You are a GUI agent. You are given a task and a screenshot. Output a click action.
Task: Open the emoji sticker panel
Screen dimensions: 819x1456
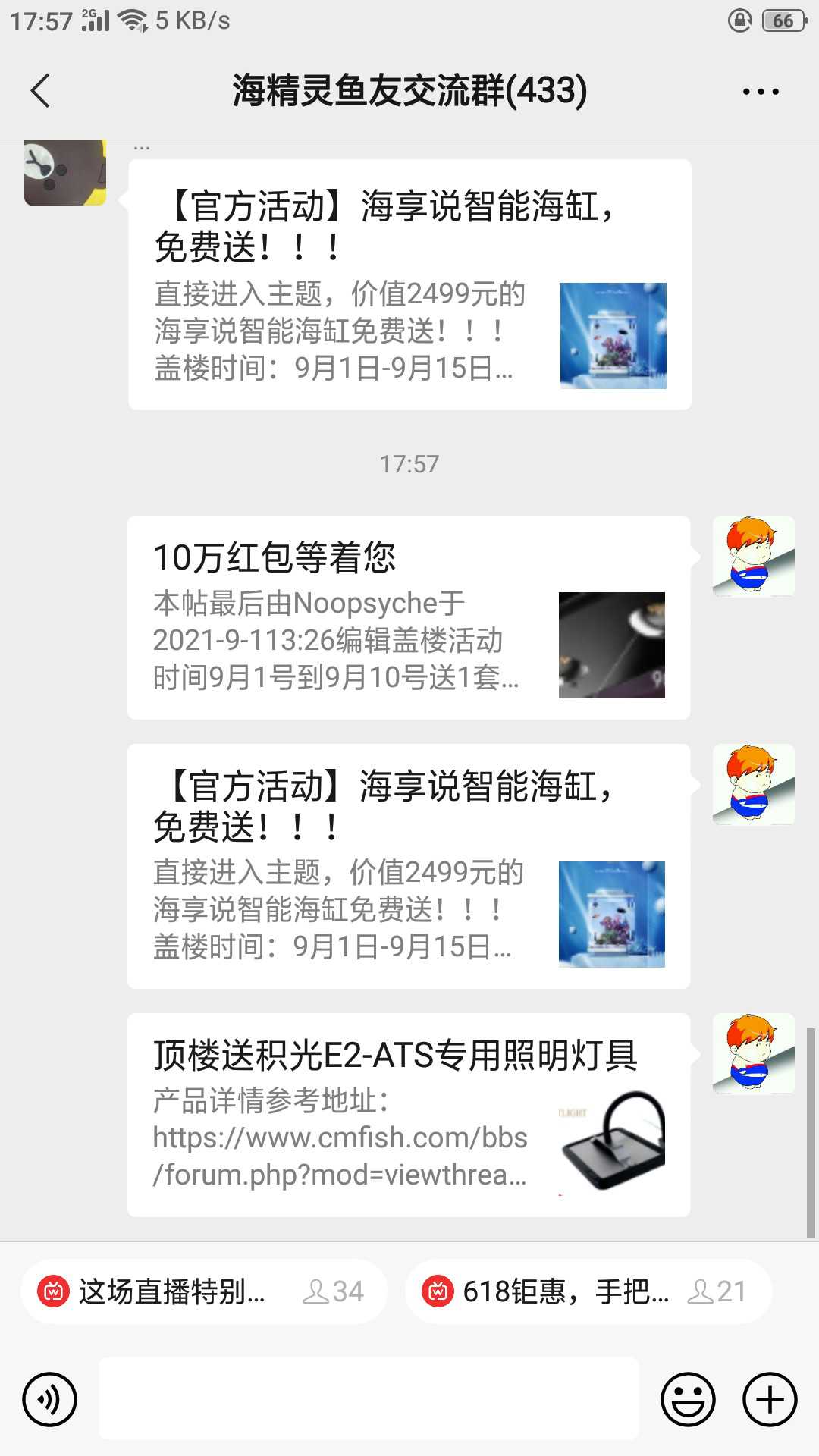(x=688, y=1399)
